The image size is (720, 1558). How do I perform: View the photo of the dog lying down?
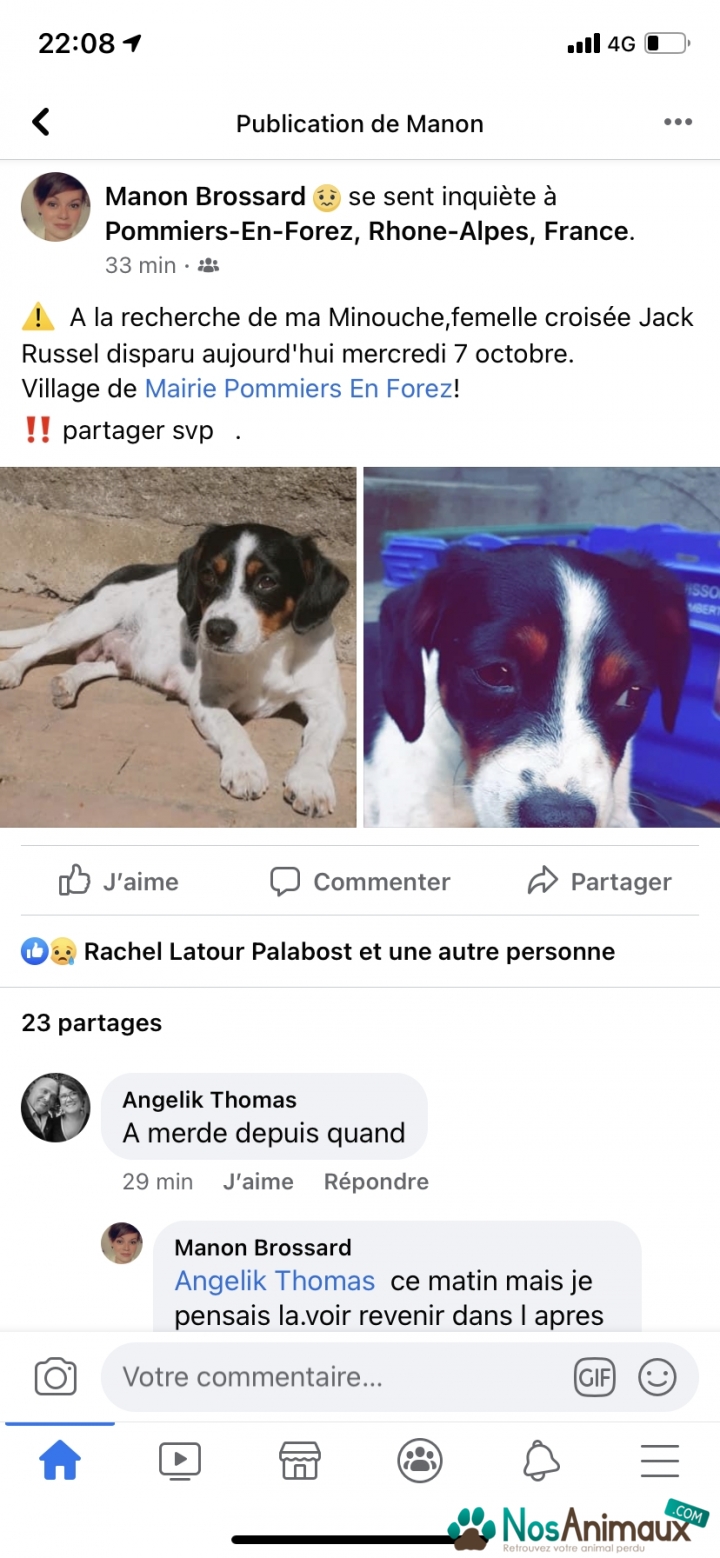[178, 647]
